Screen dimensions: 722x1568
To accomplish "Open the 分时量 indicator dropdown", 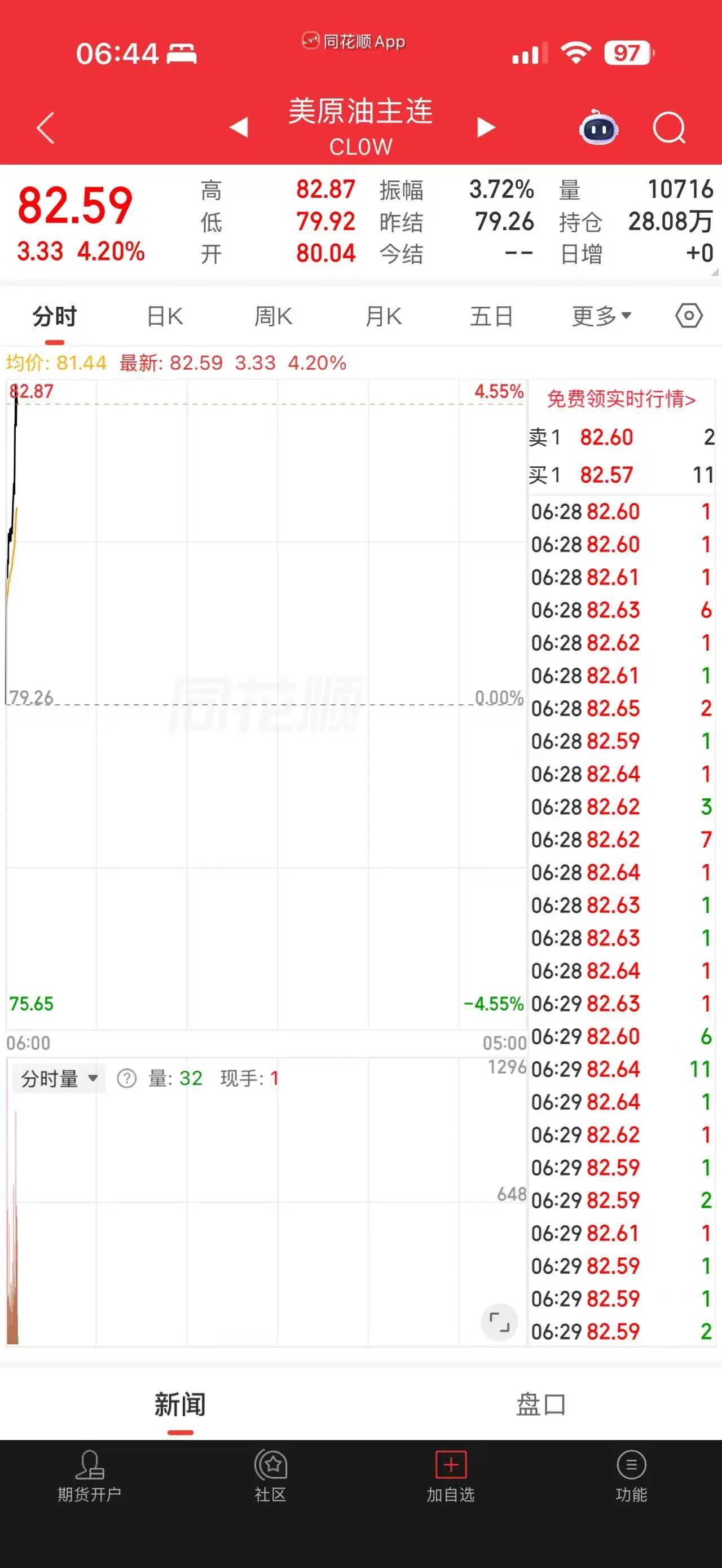I will 59,1079.
